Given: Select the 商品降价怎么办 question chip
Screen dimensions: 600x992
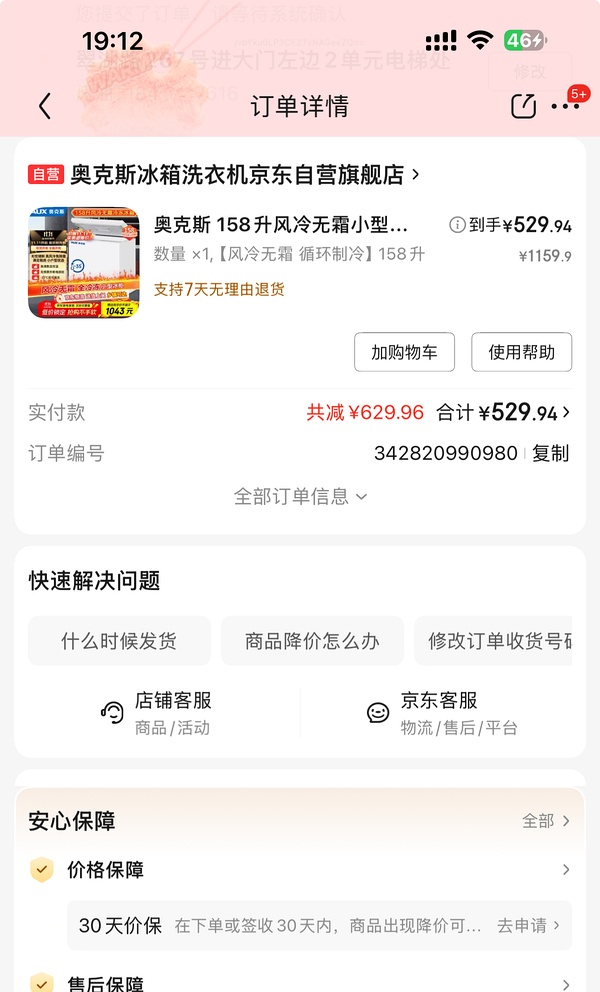Looking at the screenshot, I should pyautogui.click(x=312, y=641).
